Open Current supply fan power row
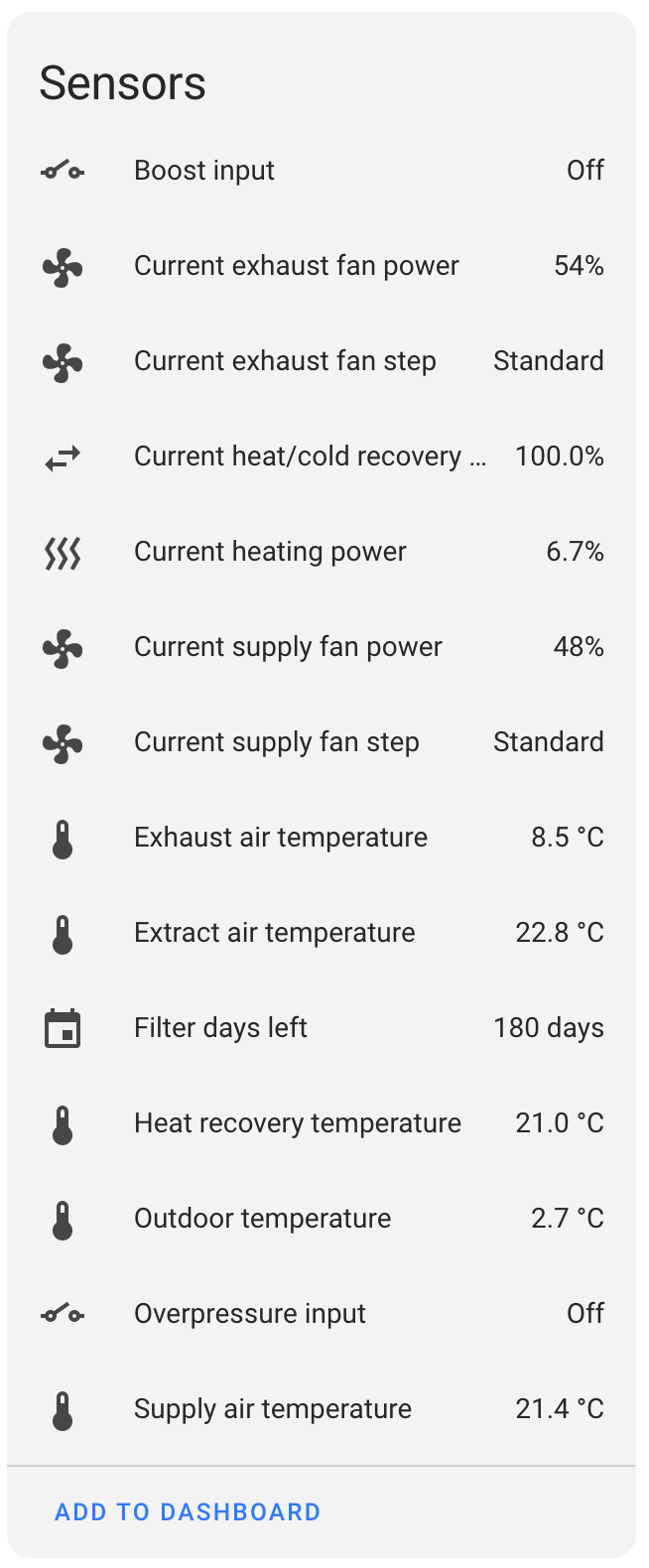Screen dimensions: 649x1568 click(322, 647)
